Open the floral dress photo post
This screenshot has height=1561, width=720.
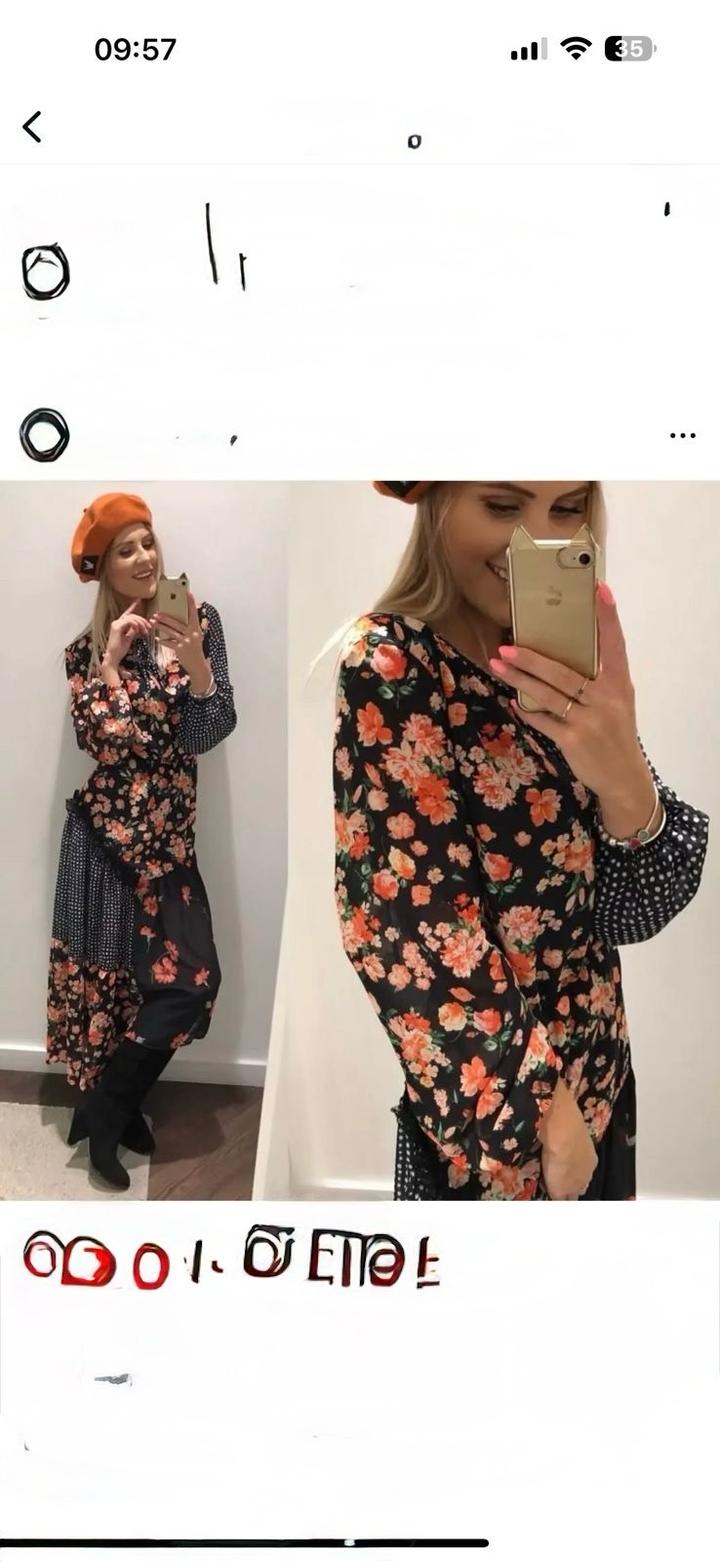tap(360, 840)
